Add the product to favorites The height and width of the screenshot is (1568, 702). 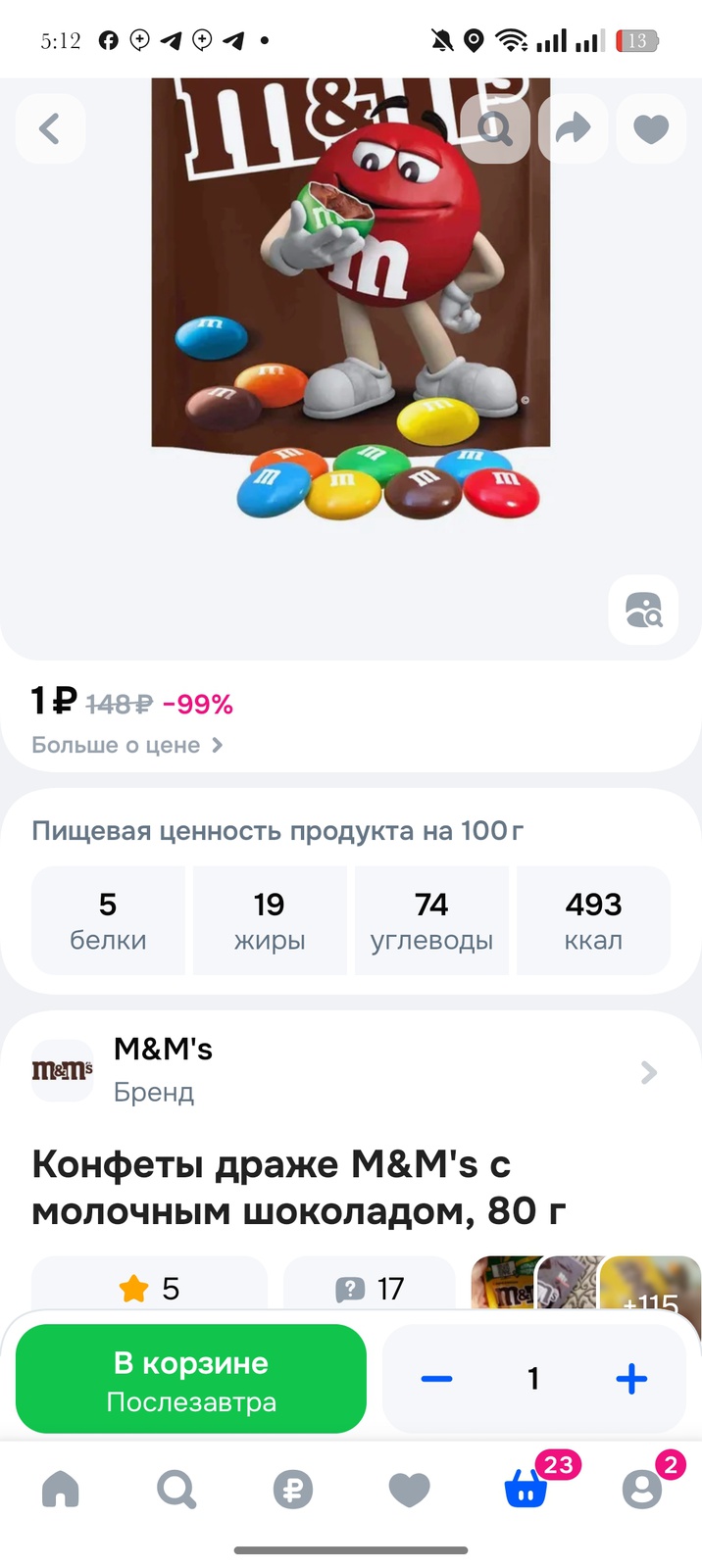651,128
